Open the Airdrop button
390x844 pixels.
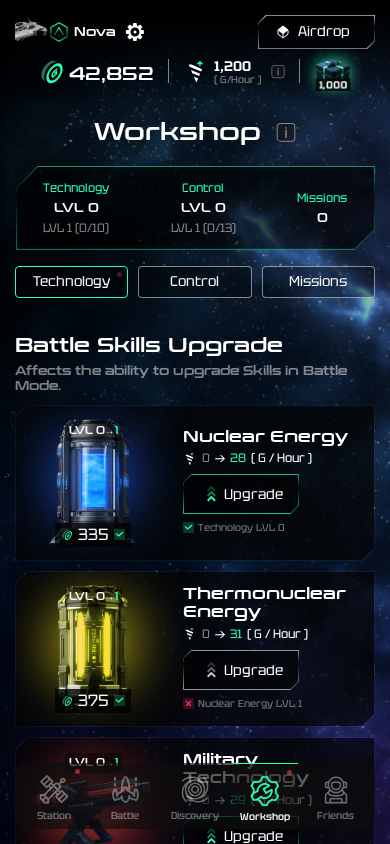tap(316, 32)
